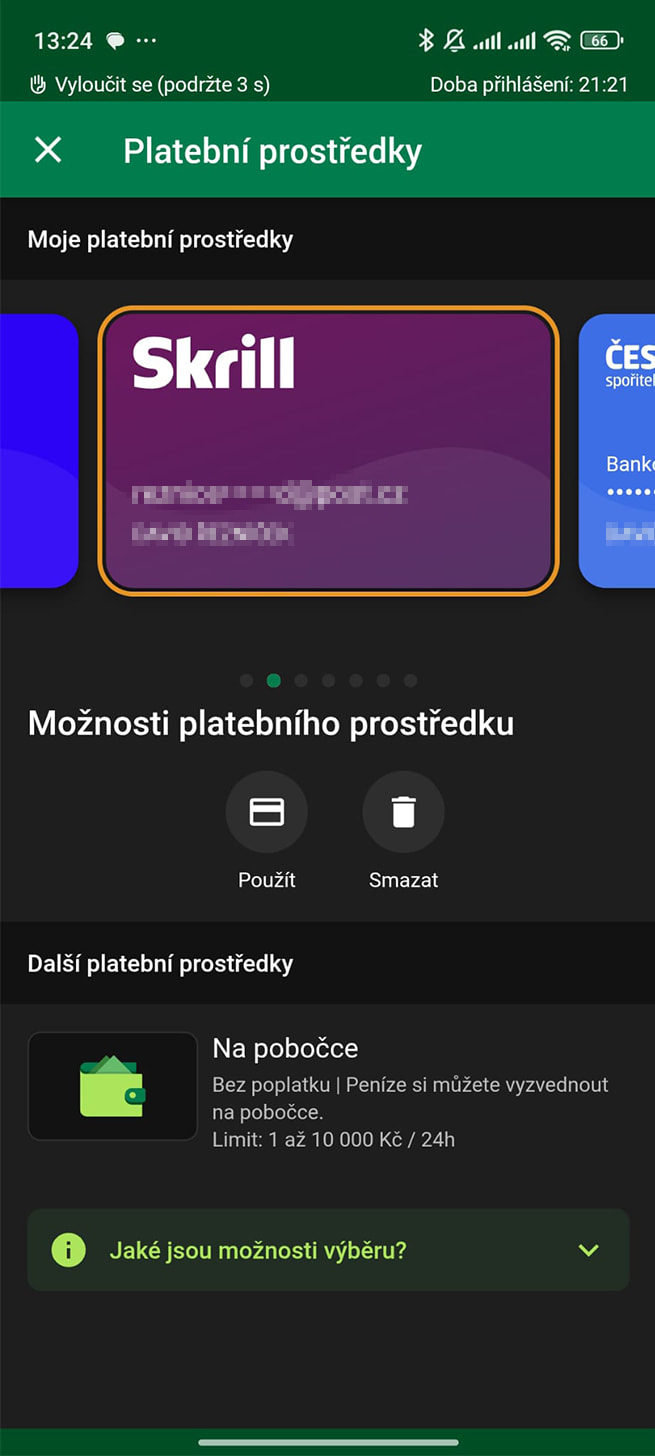The height and width of the screenshot is (1456, 655).
Task: Select the Skrill payment card
Action: [328, 450]
